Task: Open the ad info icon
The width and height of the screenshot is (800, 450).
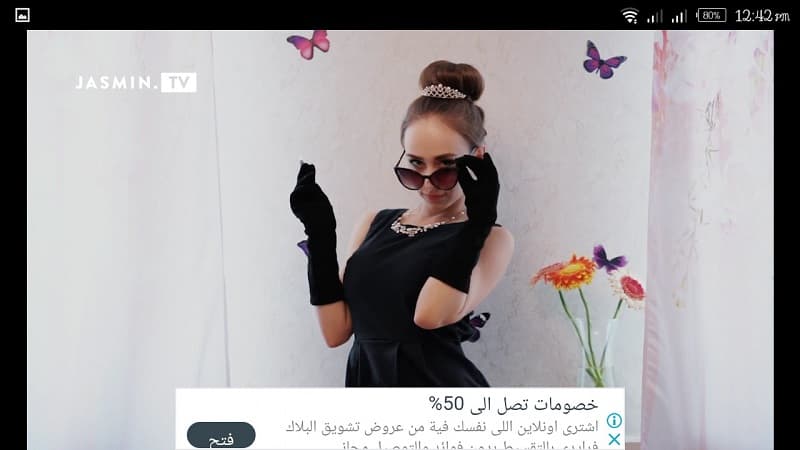Action: click(614, 421)
